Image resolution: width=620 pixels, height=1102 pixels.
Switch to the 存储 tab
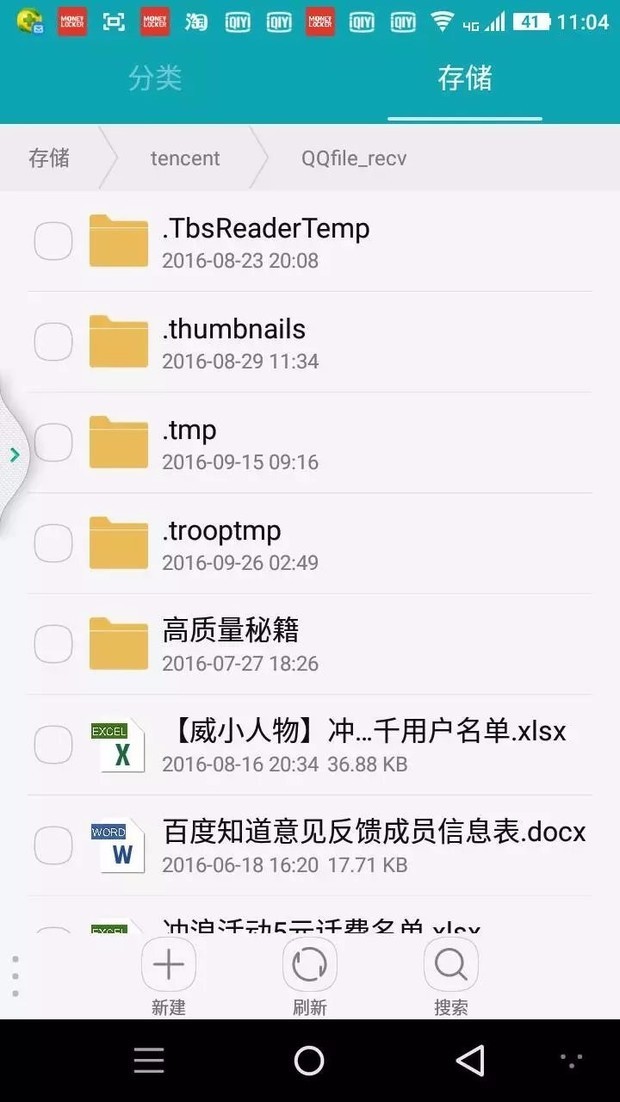[x=465, y=79]
